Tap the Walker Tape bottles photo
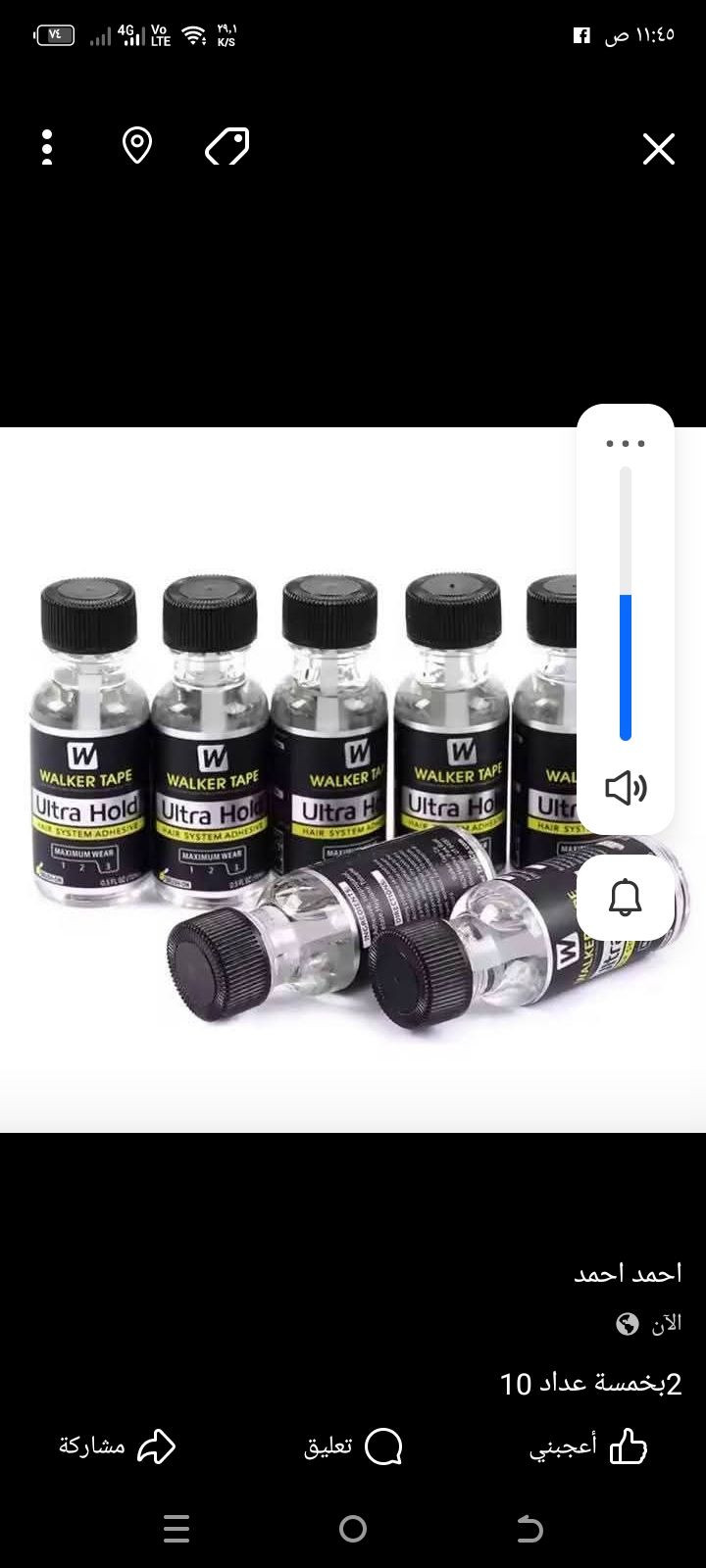The width and height of the screenshot is (706, 1568). 294,784
